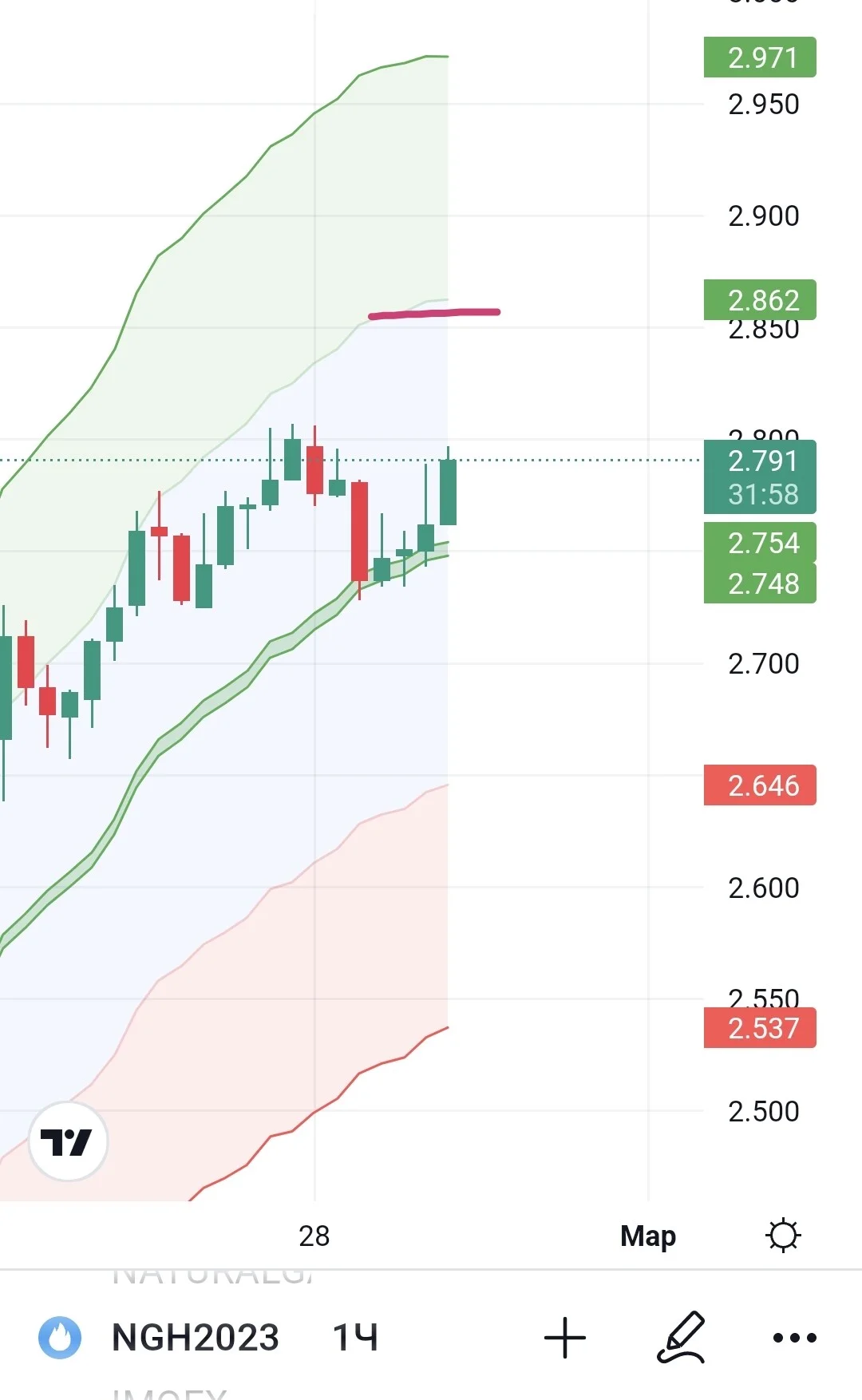Tap the TradingView logo button

(x=68, y=1141)
